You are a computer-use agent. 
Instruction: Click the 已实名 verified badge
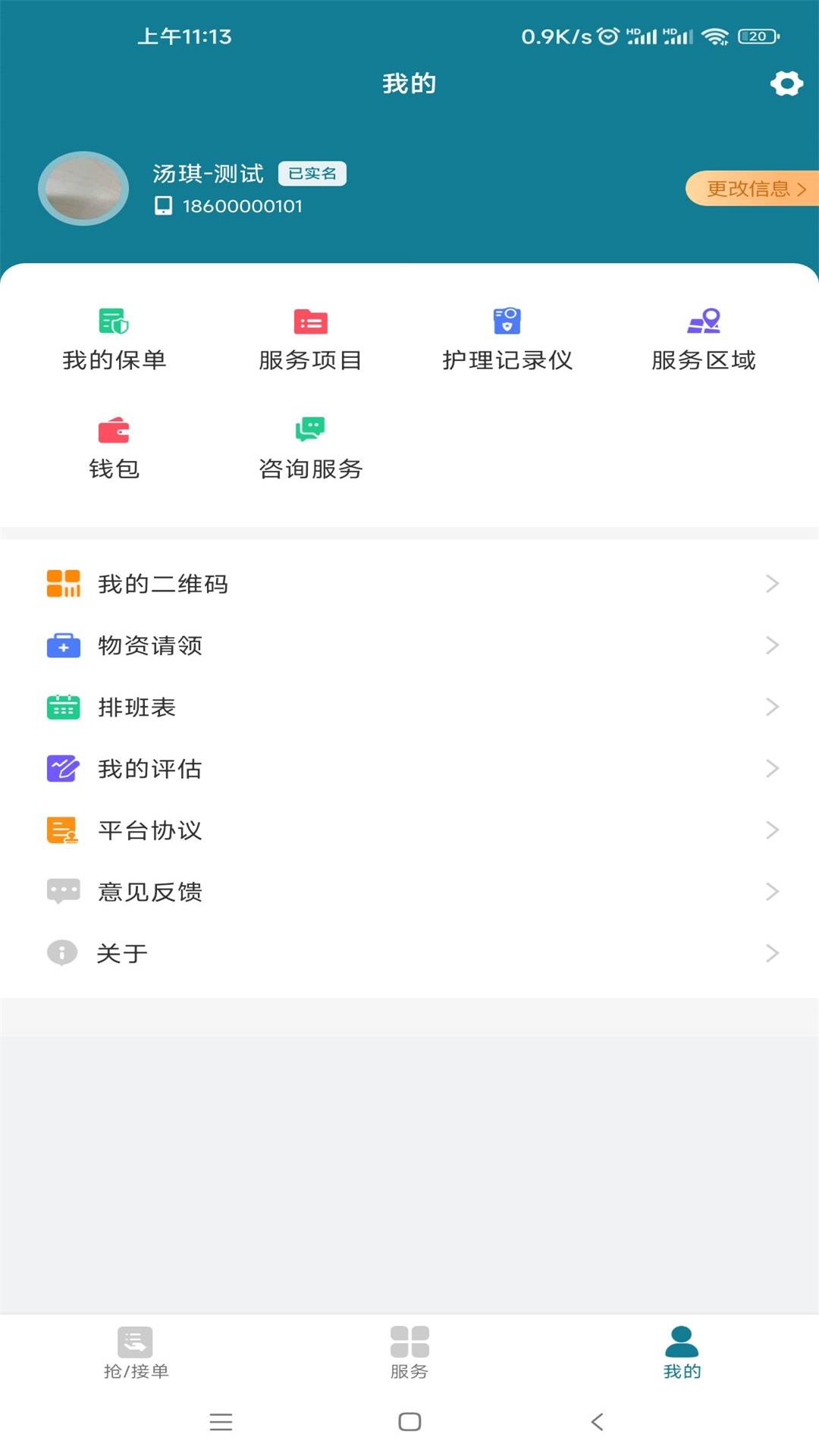click(x=312, y=173)
